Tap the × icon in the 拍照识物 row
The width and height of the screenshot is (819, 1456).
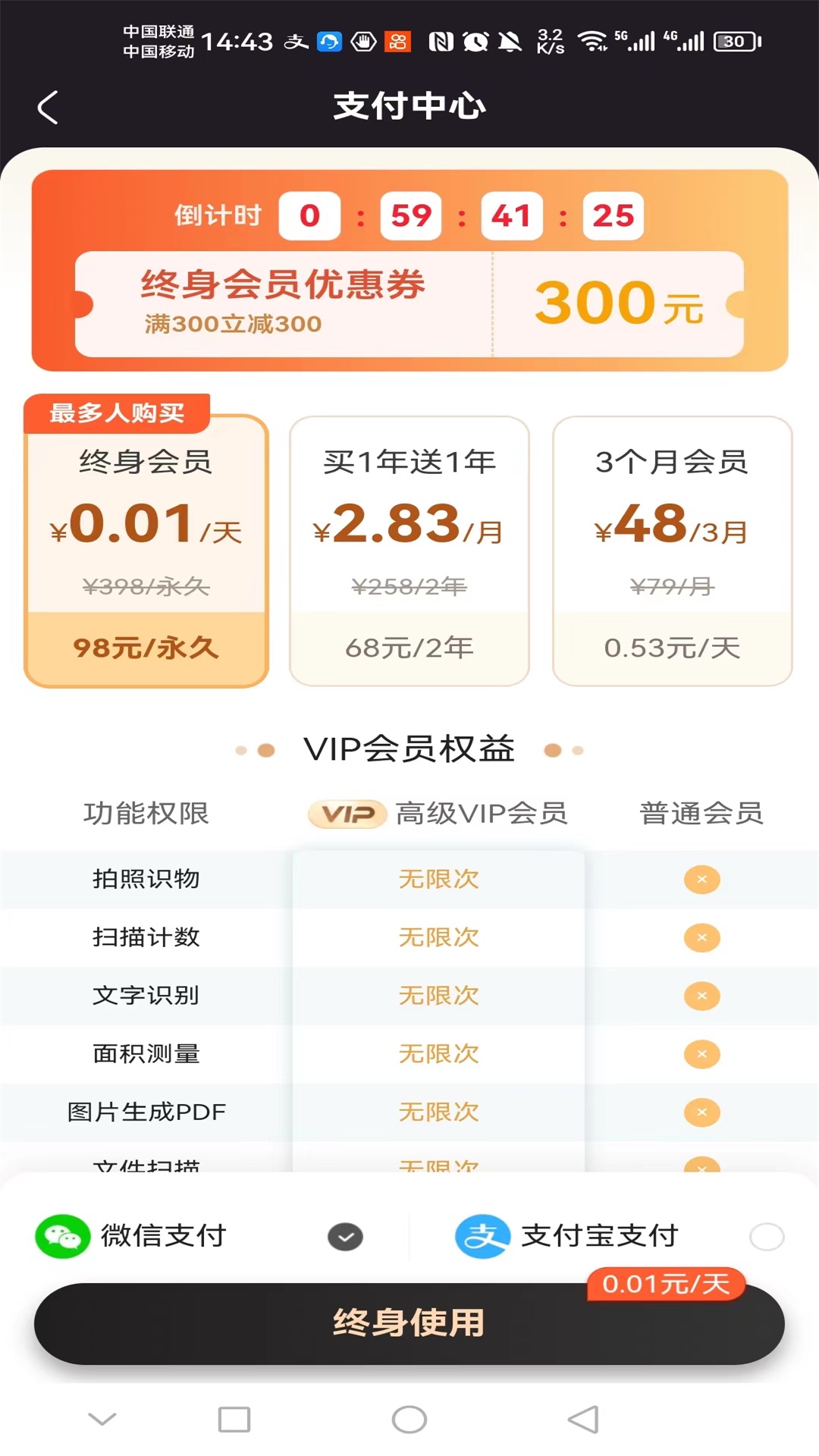[701, 878]
